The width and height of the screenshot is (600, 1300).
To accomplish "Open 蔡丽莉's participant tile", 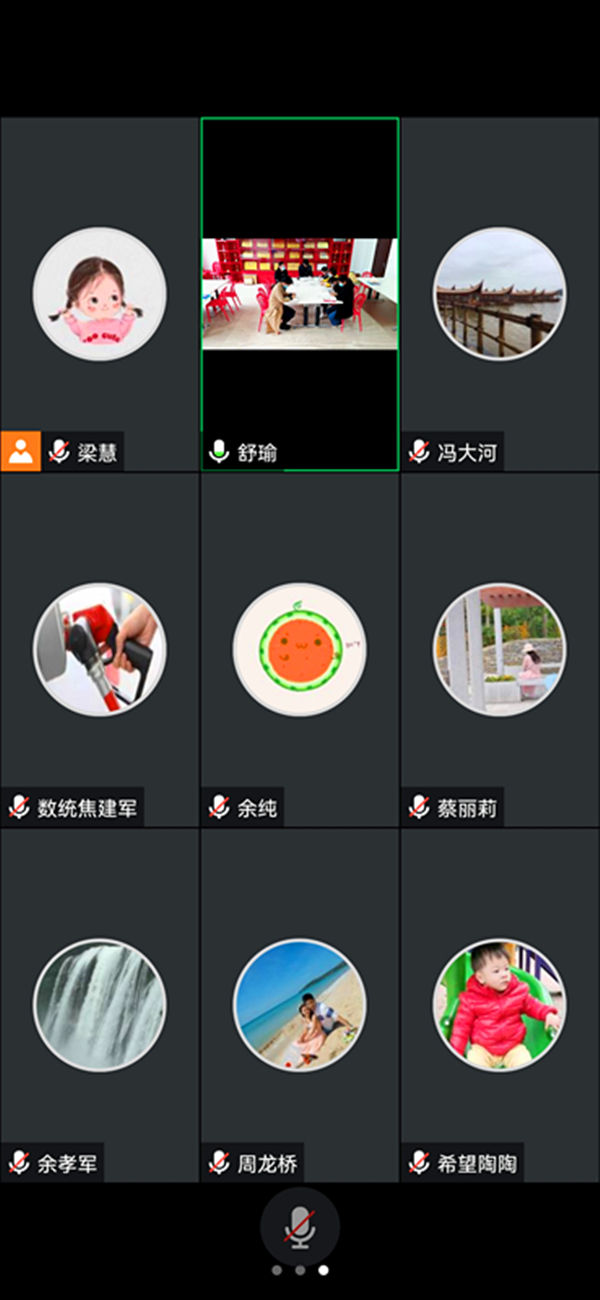I will pyautogui.click(x=500, y=649).
